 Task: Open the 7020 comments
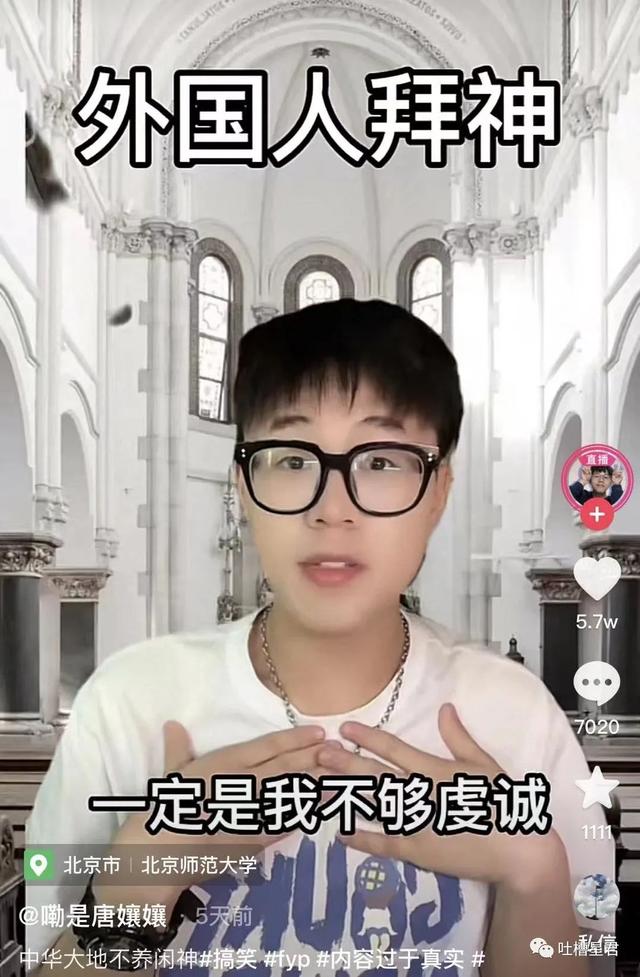click(x=597, y=683)
